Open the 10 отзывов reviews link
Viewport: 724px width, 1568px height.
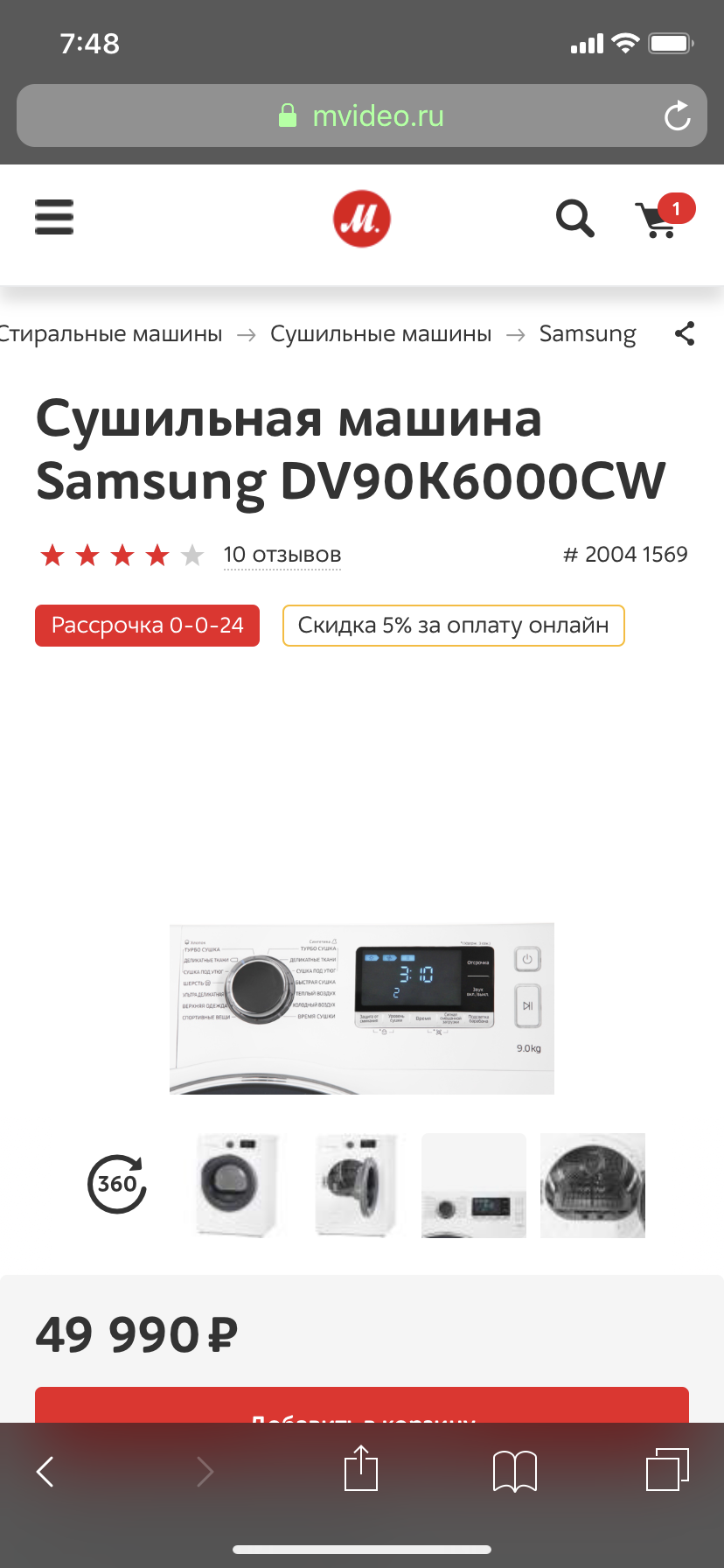point(282,555)
